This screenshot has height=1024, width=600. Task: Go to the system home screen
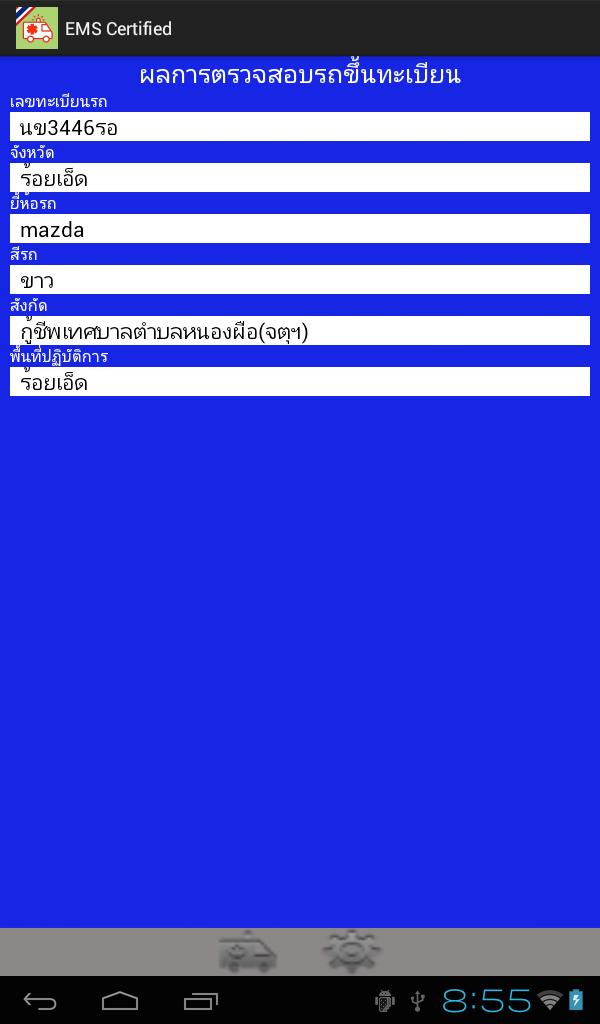tap(120, 1000)
